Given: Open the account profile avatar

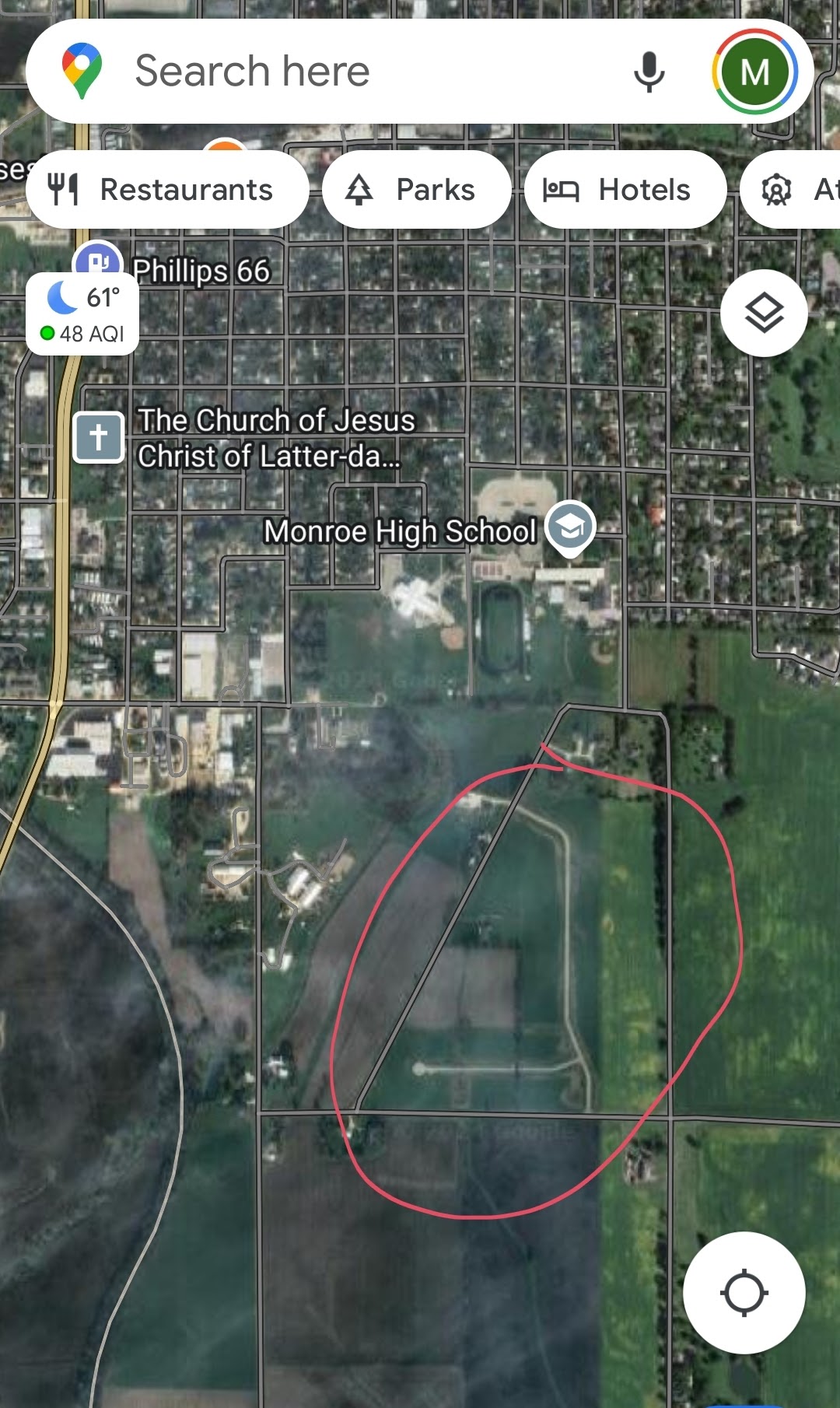Looking at the screenshot, I should tap(754, 72).
